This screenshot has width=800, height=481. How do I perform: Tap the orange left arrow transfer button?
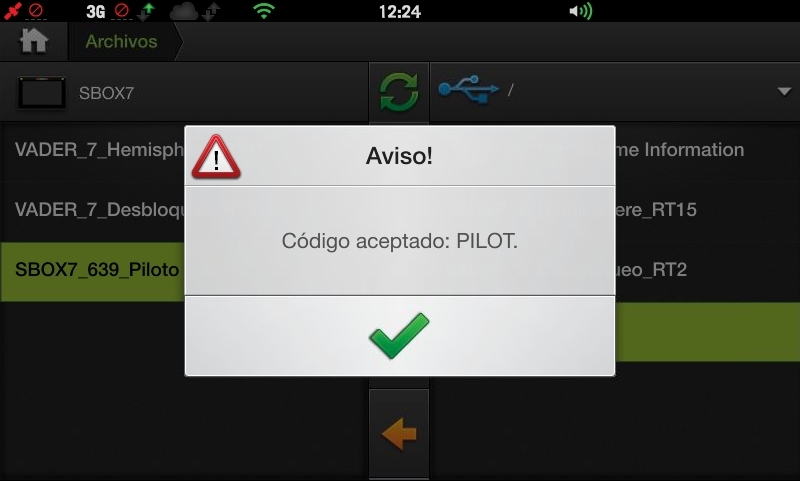click(x=399, y=434)
